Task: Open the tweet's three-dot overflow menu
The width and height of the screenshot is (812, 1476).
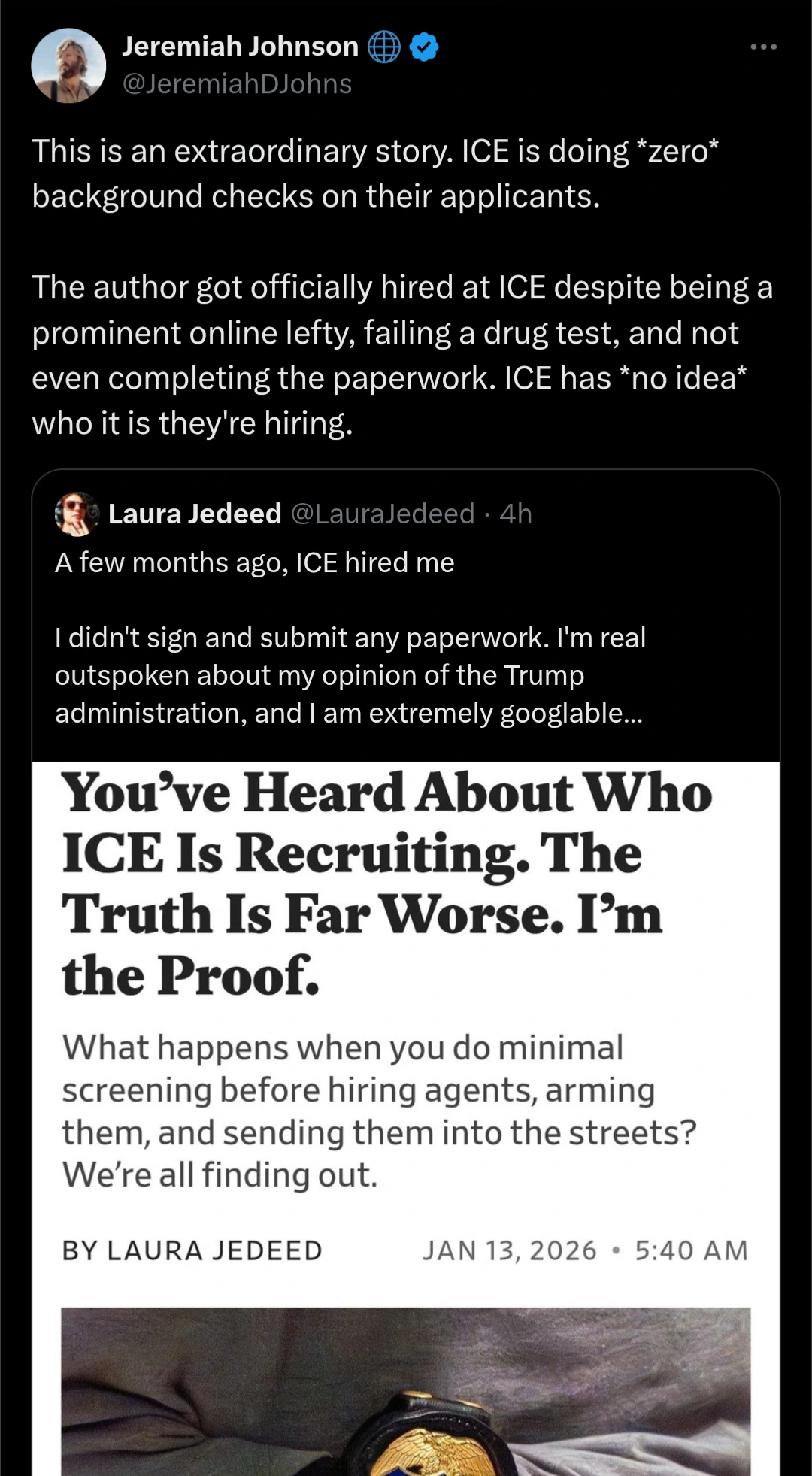Action: [x=763, y=47]
